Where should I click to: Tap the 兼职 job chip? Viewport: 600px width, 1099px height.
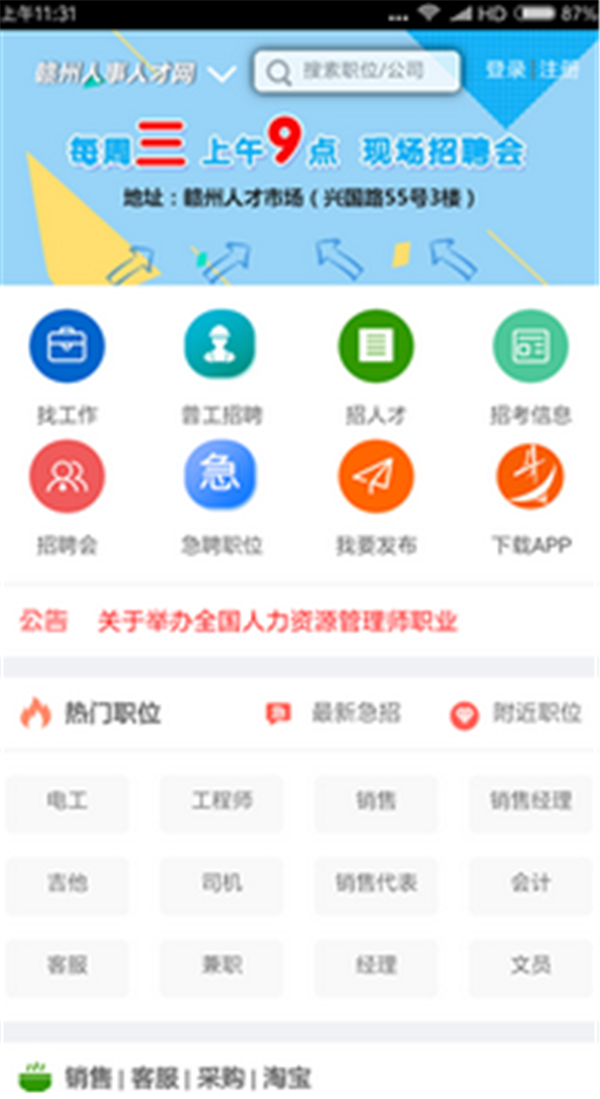click(221, 967)
